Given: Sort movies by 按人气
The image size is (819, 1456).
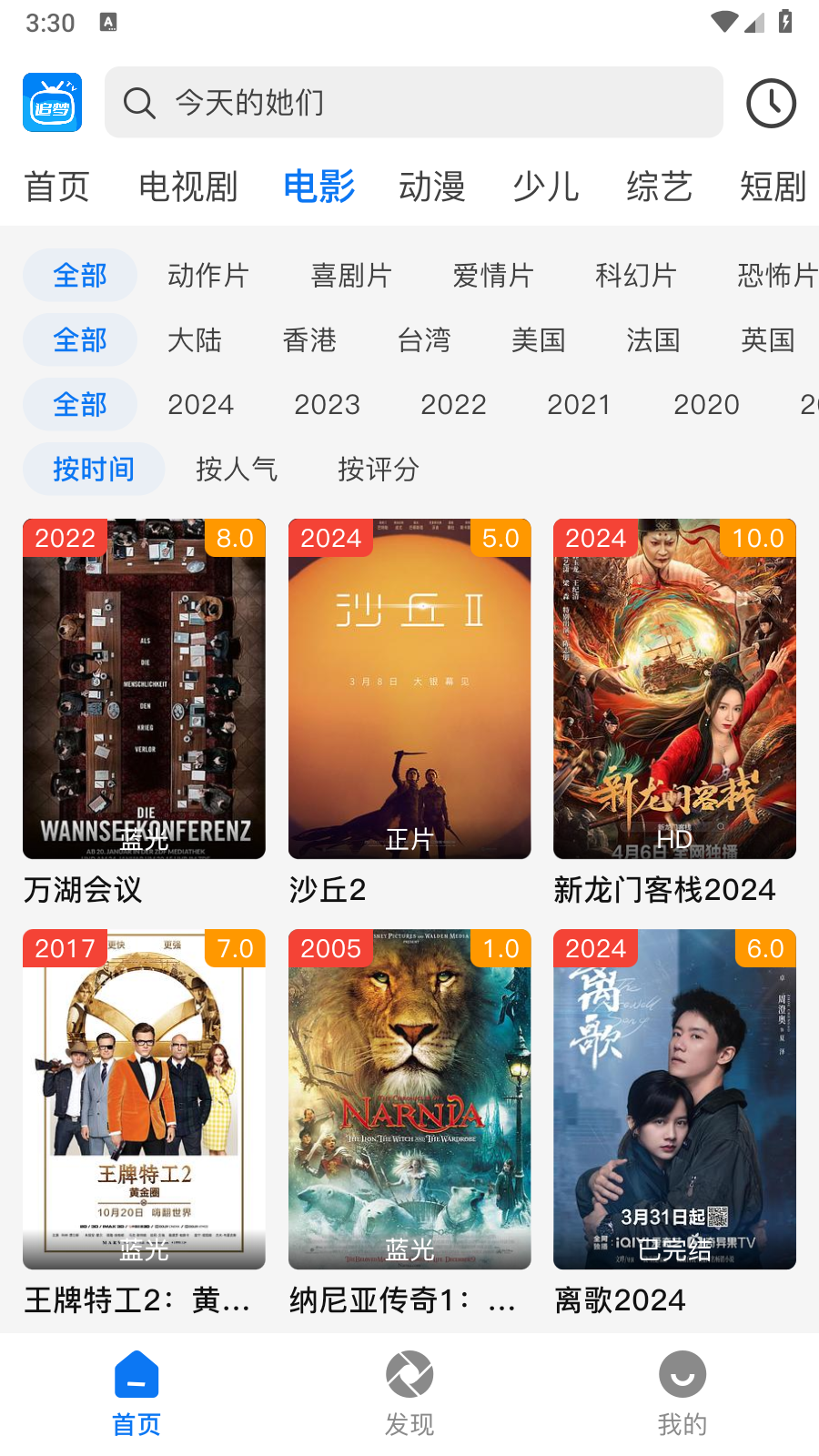Looking at the screenshot, I should [237, 469].
